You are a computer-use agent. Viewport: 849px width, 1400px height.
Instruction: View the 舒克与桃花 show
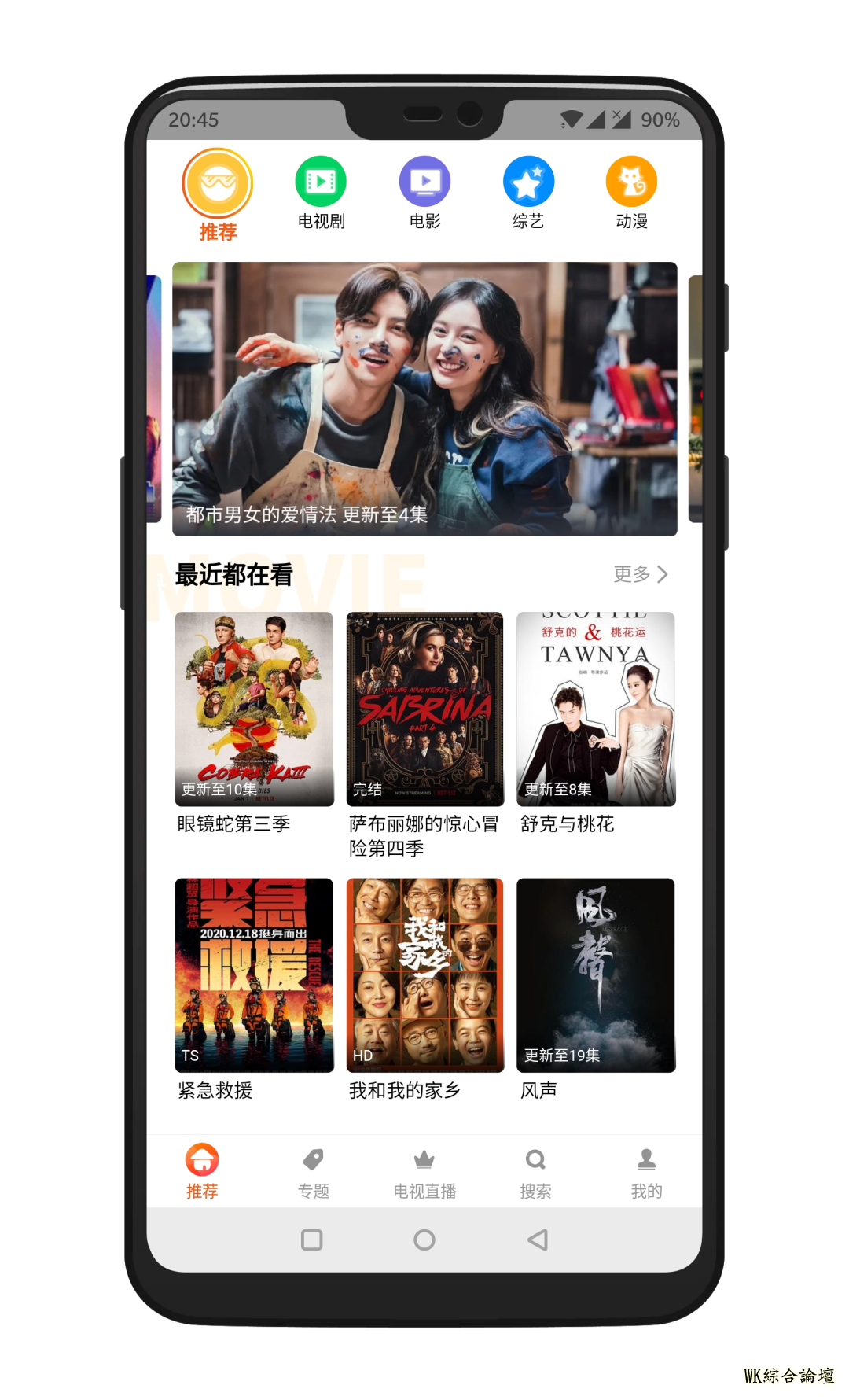(596, 709)
